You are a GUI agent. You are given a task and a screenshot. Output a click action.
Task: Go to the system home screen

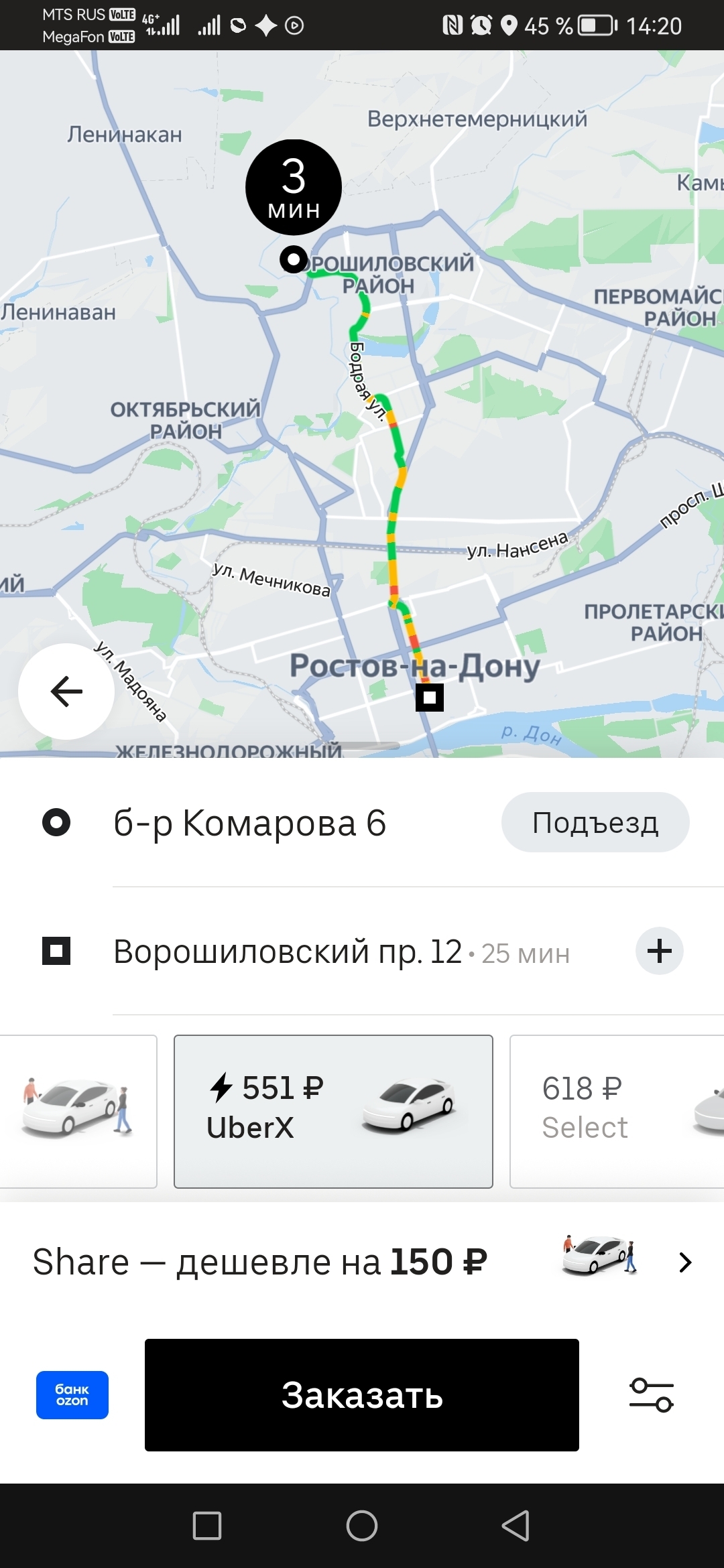362,1526
